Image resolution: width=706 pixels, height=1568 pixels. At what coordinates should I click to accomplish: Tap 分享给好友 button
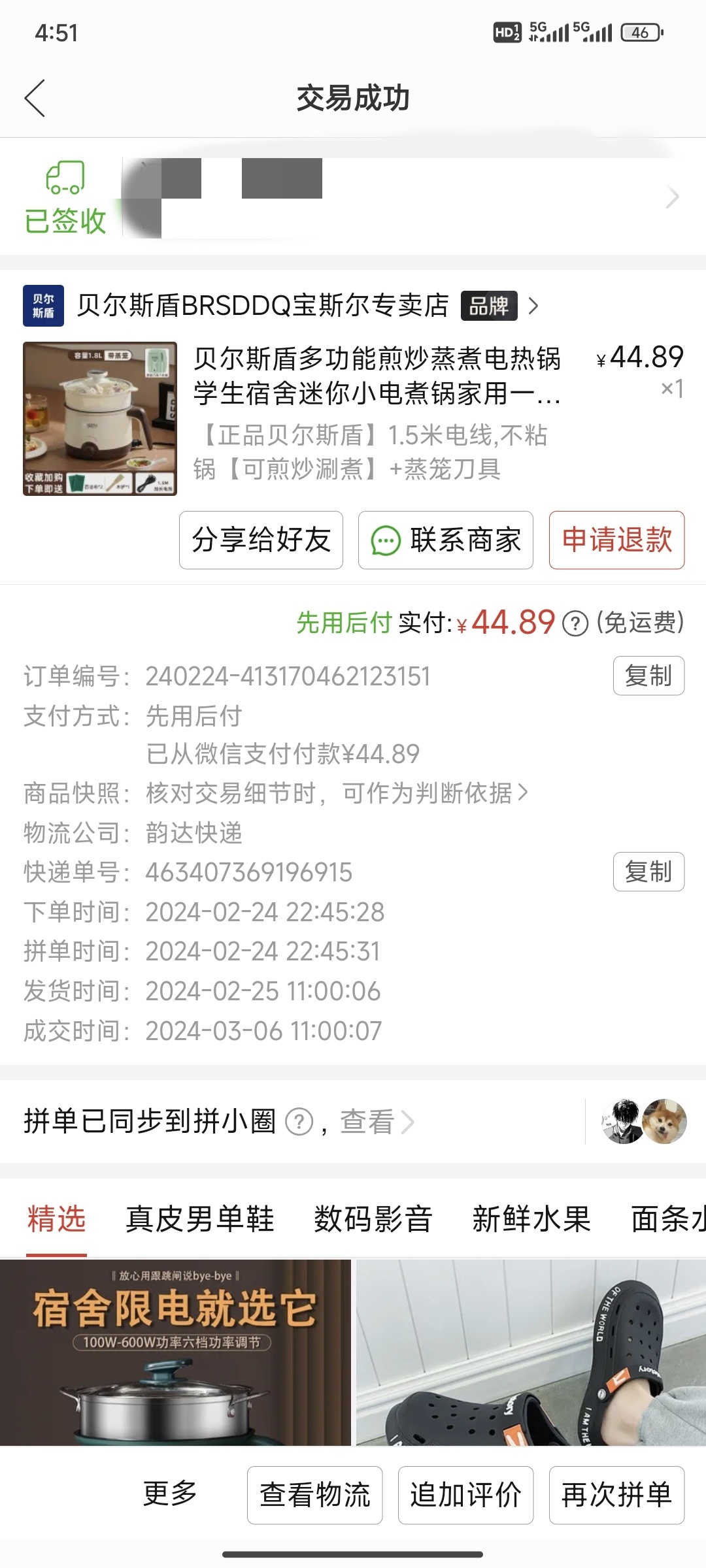(x=261, y=540)
